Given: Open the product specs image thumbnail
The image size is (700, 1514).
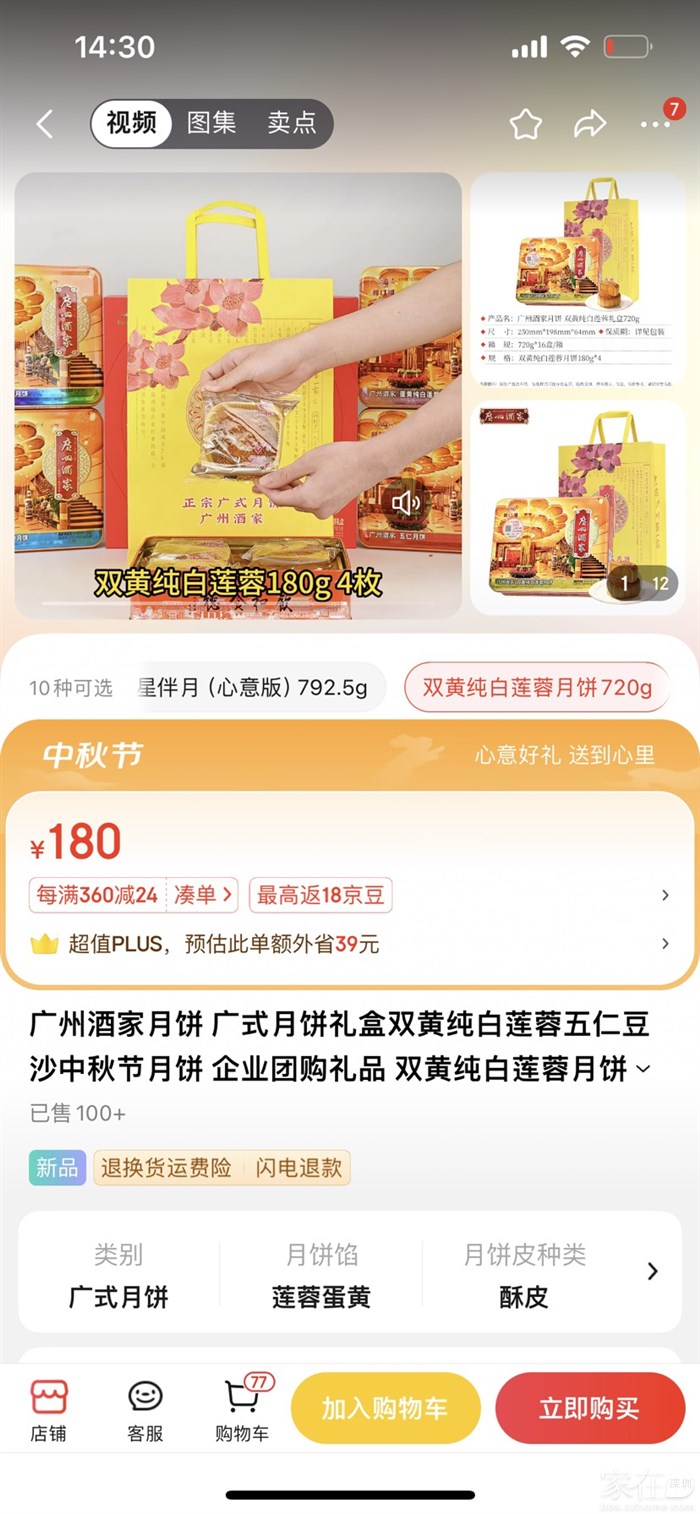Looking at the screenshot, I should (578, 279).
